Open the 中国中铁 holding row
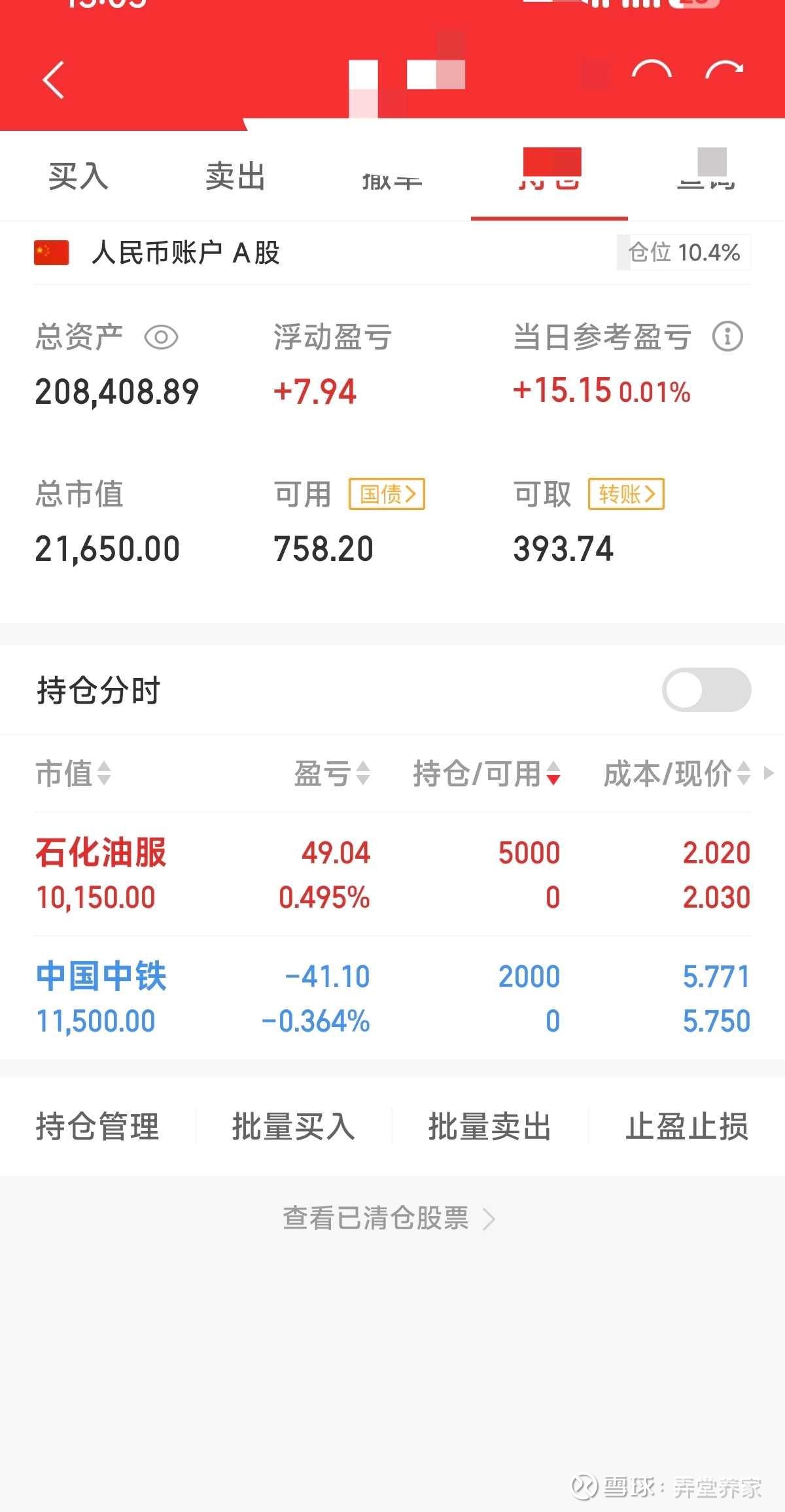The height and width of the screenshot is (1512, 785). coord(392,998)
